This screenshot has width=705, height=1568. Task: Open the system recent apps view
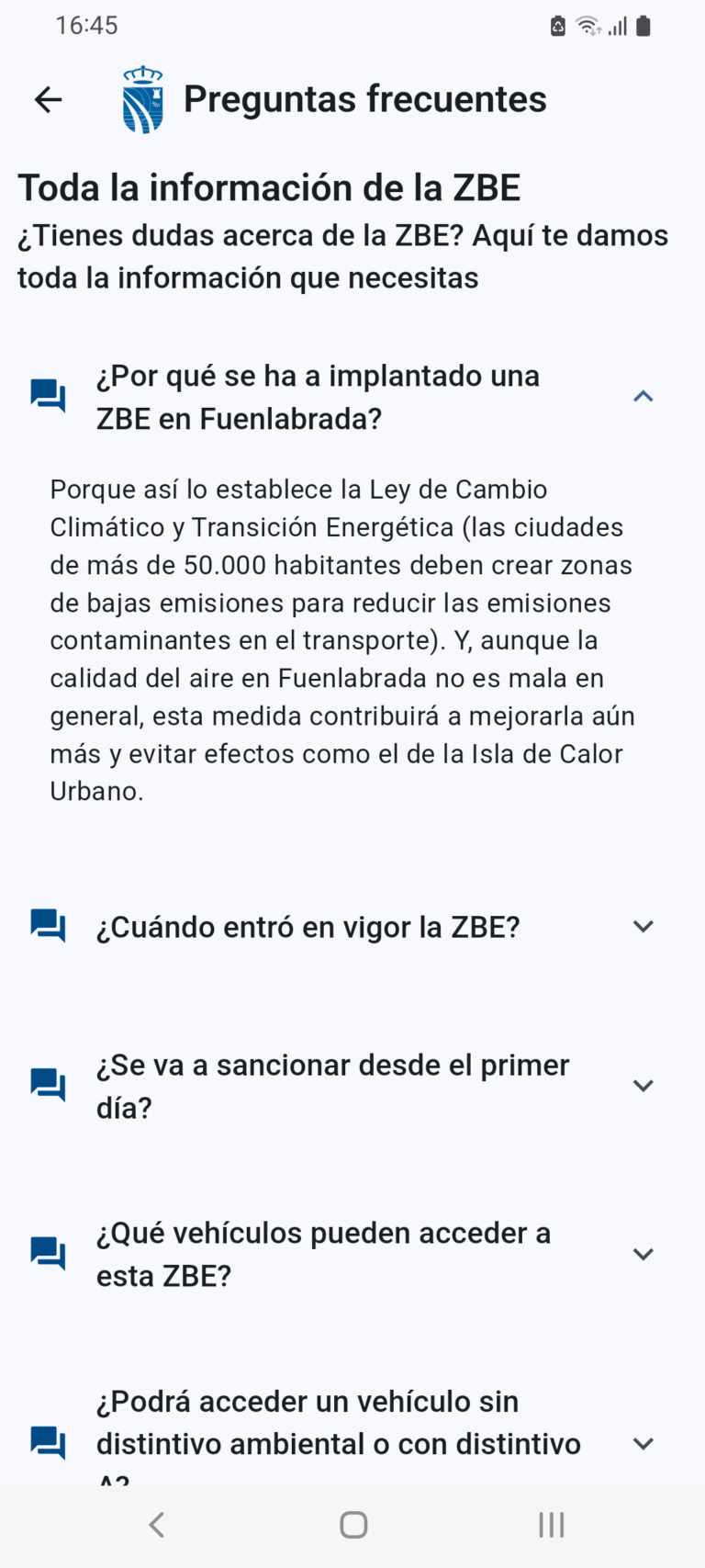[551, 1525]
